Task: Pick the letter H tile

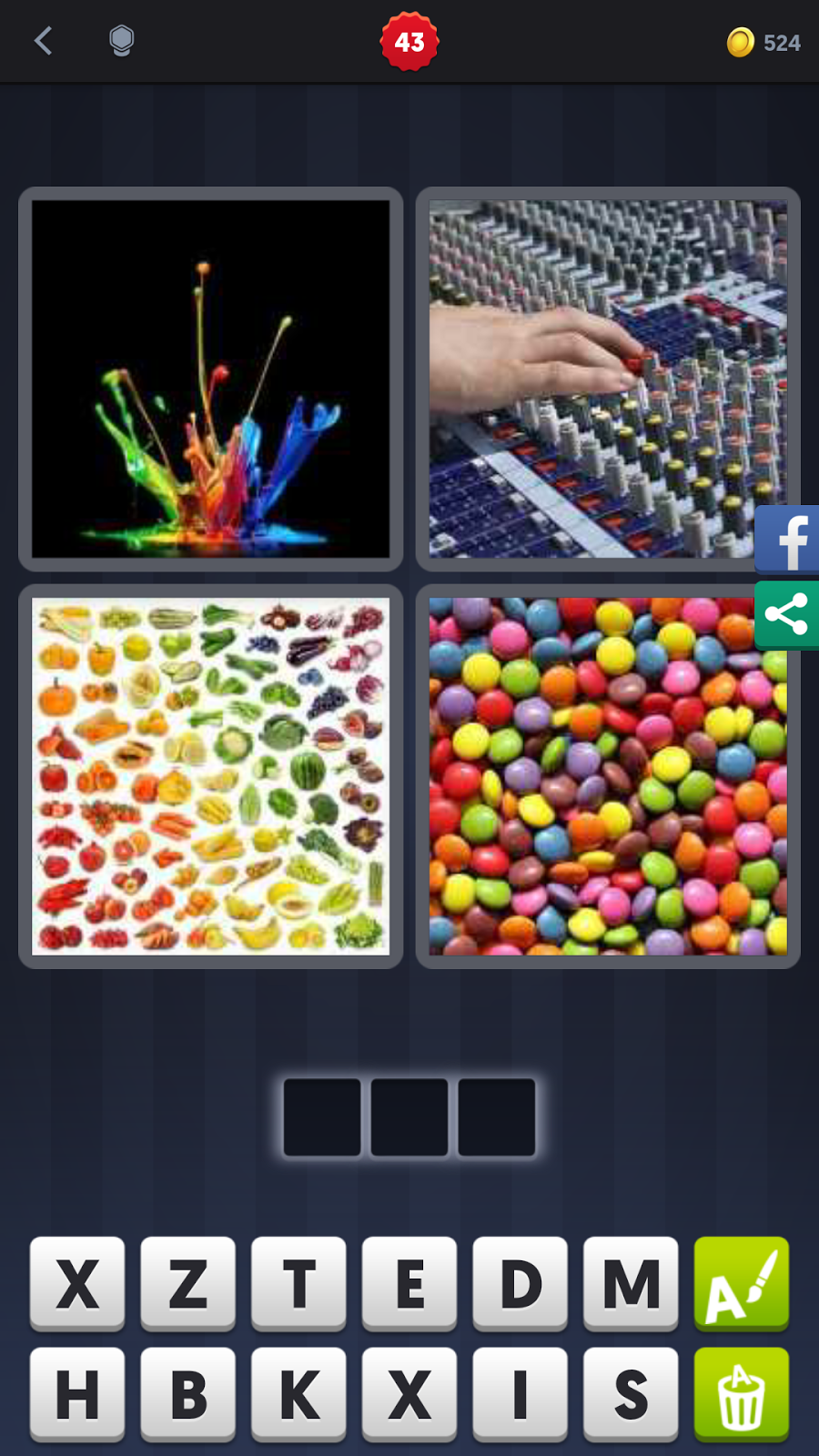Action: (76, 1394)
